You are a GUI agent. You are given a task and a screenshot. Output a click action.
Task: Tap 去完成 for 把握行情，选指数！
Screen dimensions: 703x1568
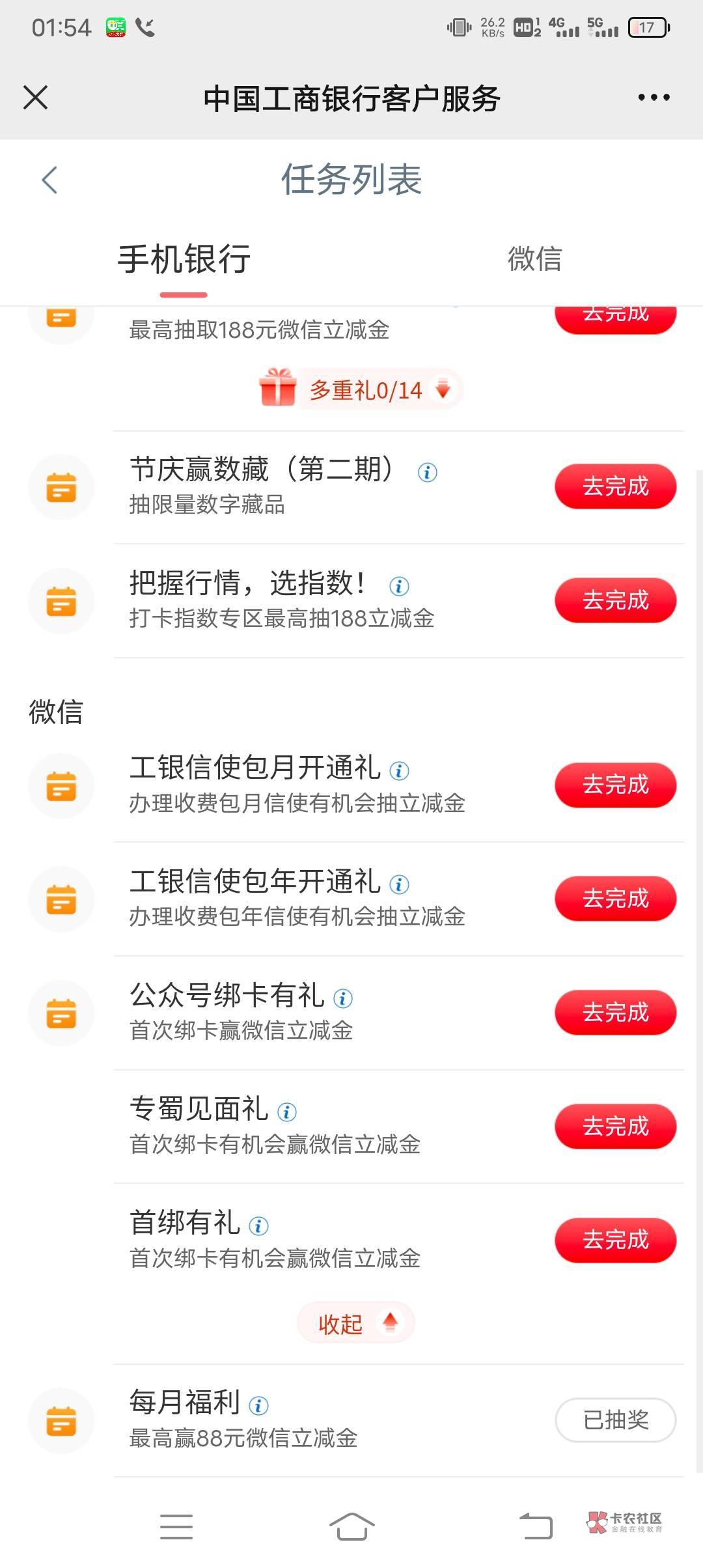click(615, 600)
